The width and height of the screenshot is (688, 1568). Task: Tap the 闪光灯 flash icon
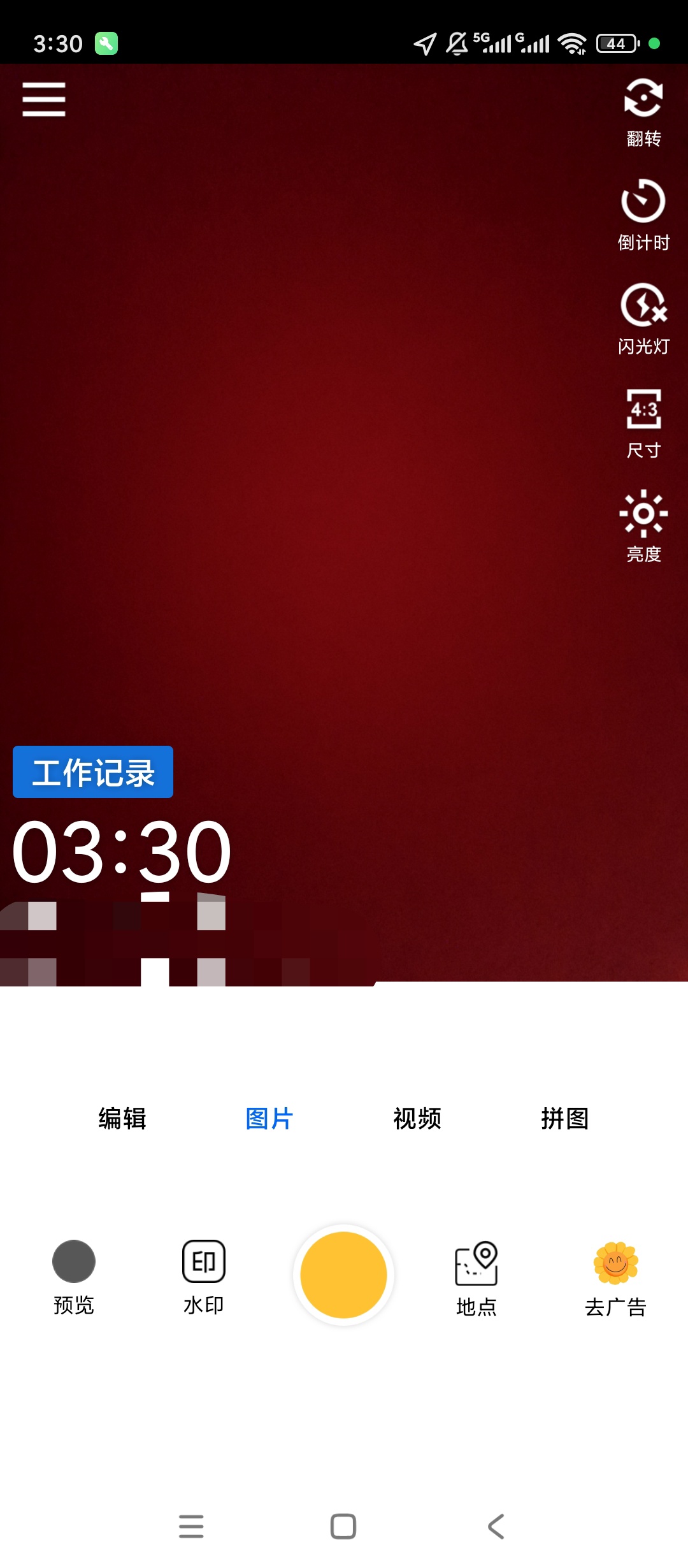point(643,310)
